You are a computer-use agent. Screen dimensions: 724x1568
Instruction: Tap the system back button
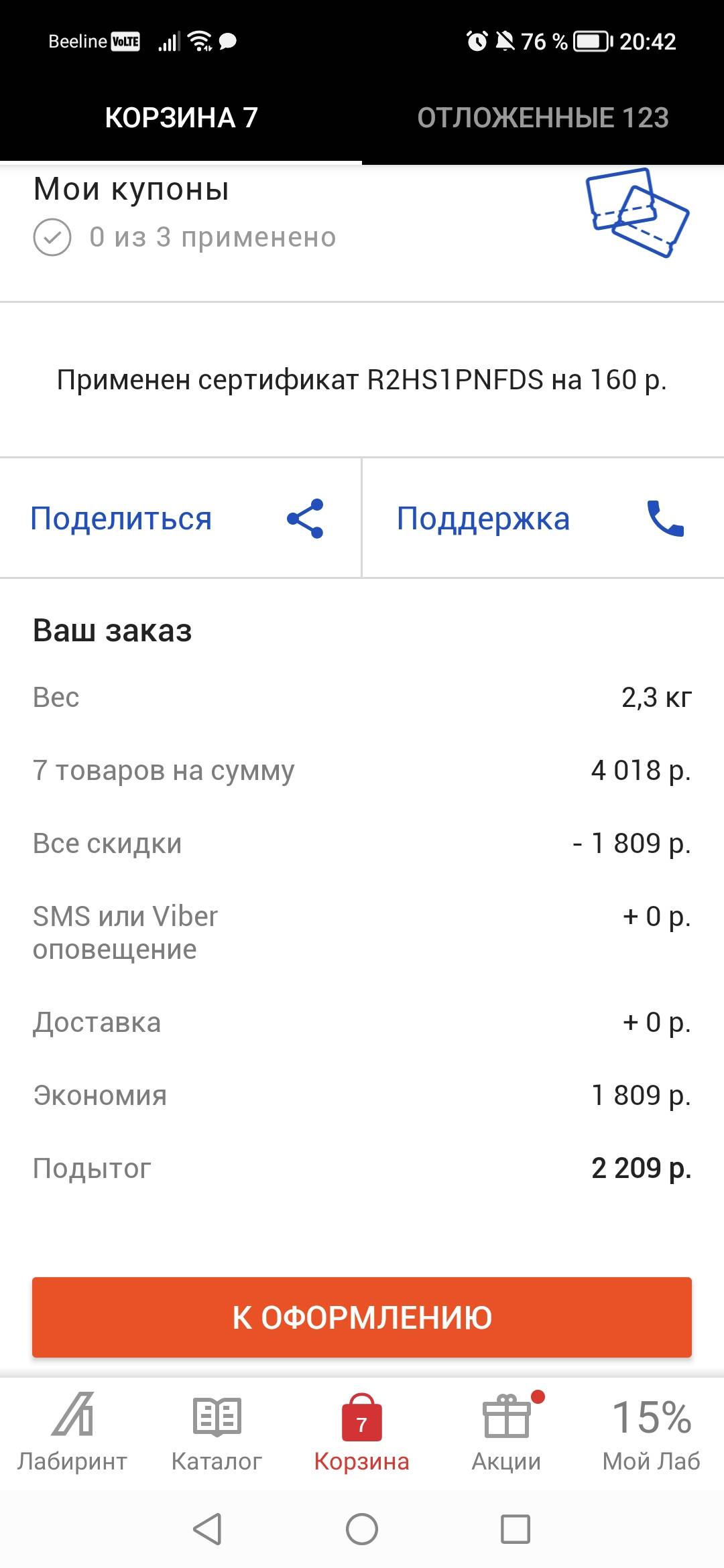pyautogui.click(x=207, y=1529)
